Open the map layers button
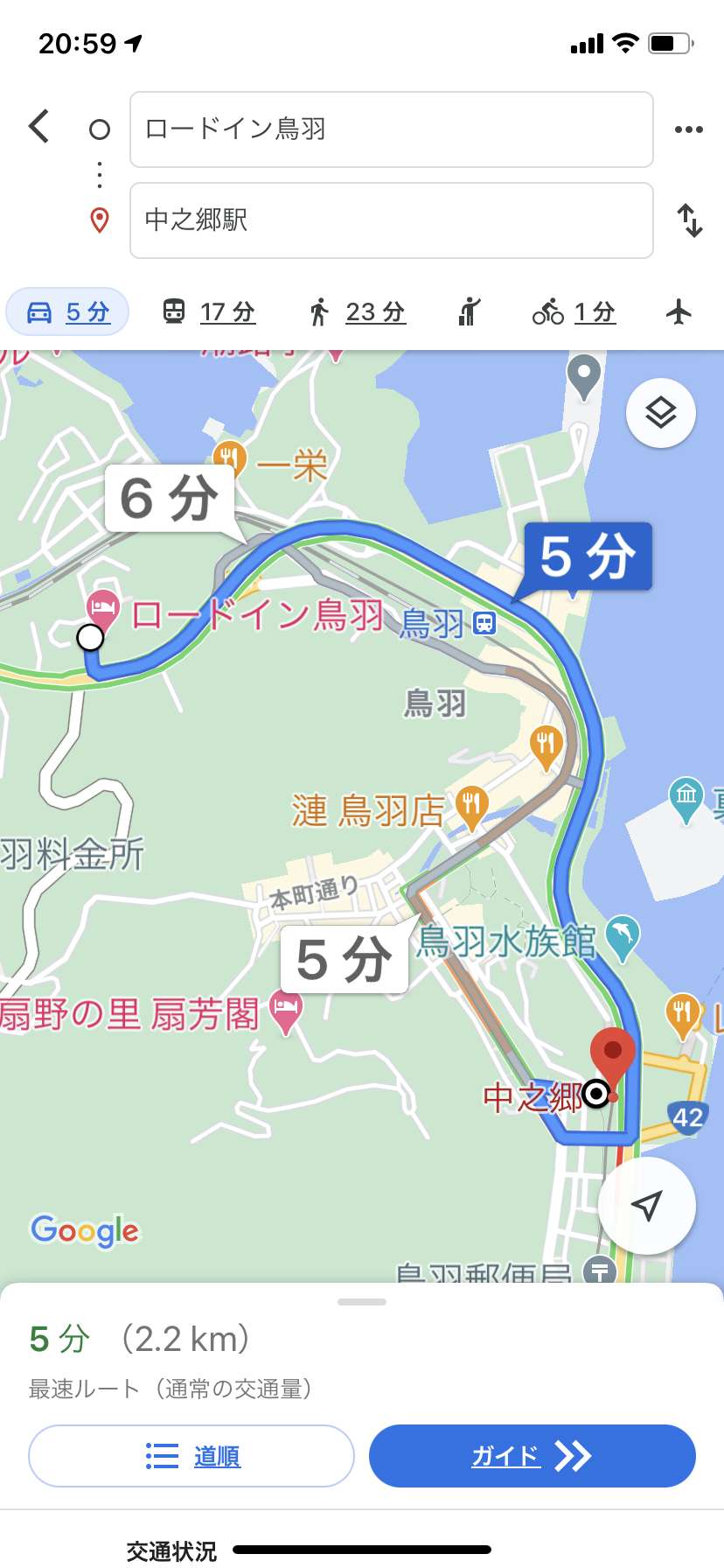This screenshot has width=724, height=1568. pyautogui.click(x=661, y=413)
